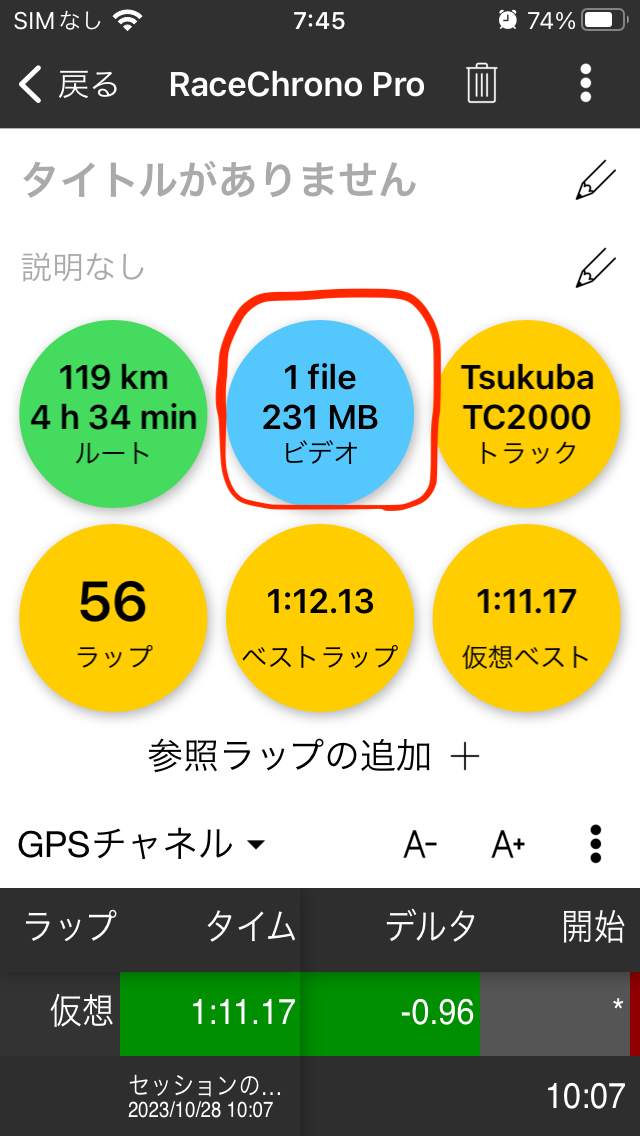The height and width of the screenshot is (1136, 640).
Task: Open the Tsukuba TC2000 track circle
Action: pyautogui.click(x=527, y=414)
